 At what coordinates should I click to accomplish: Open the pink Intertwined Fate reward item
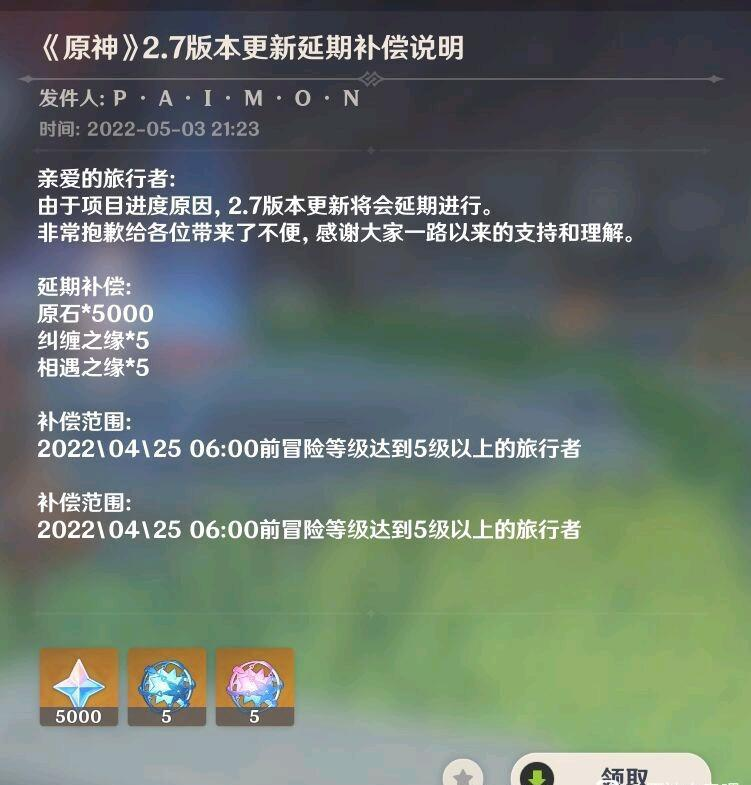coord(255,686)
